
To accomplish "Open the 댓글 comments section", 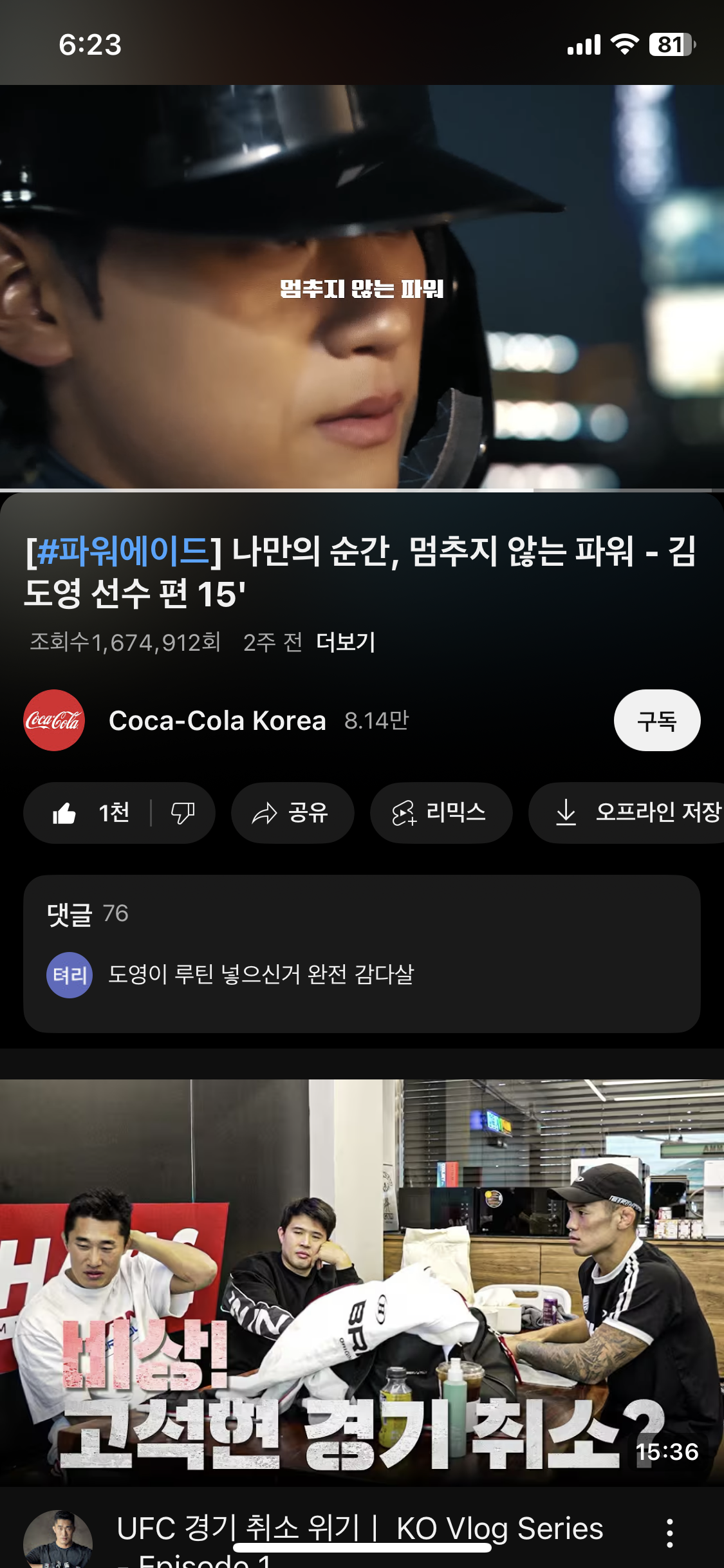I will point(362,953).
